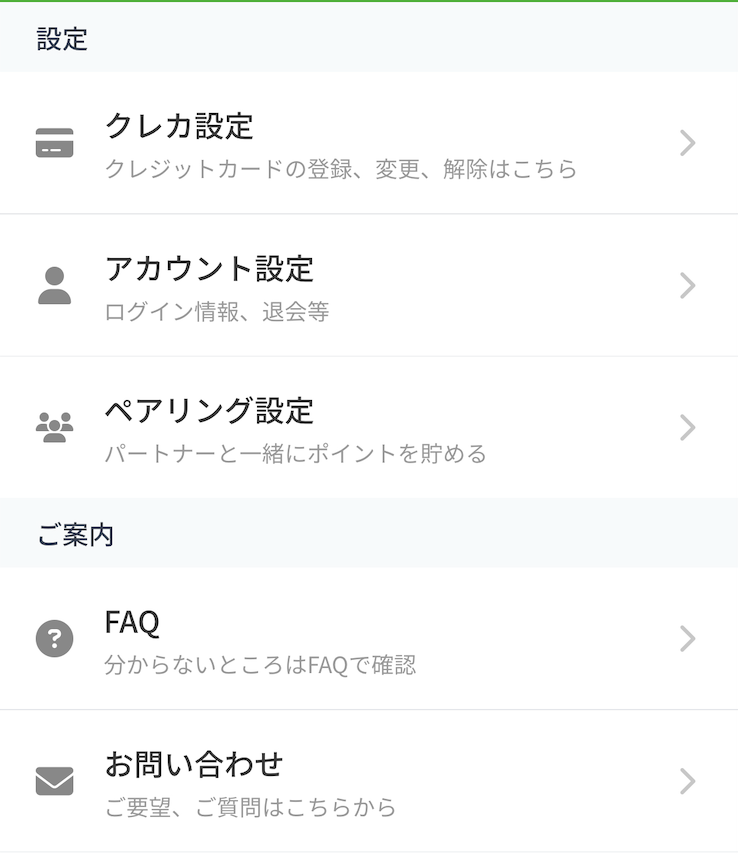Open クレカ設定 credit card settings
The image size is (738, 854).
pyautogui.click(x=368, y=143)
